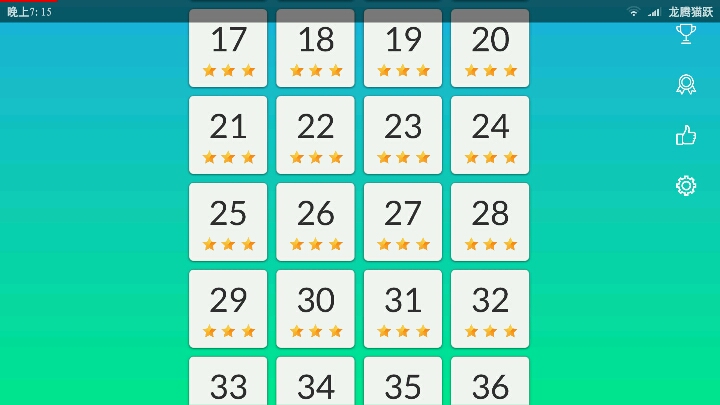
Task: Start level 31
Action: [403, 309]
